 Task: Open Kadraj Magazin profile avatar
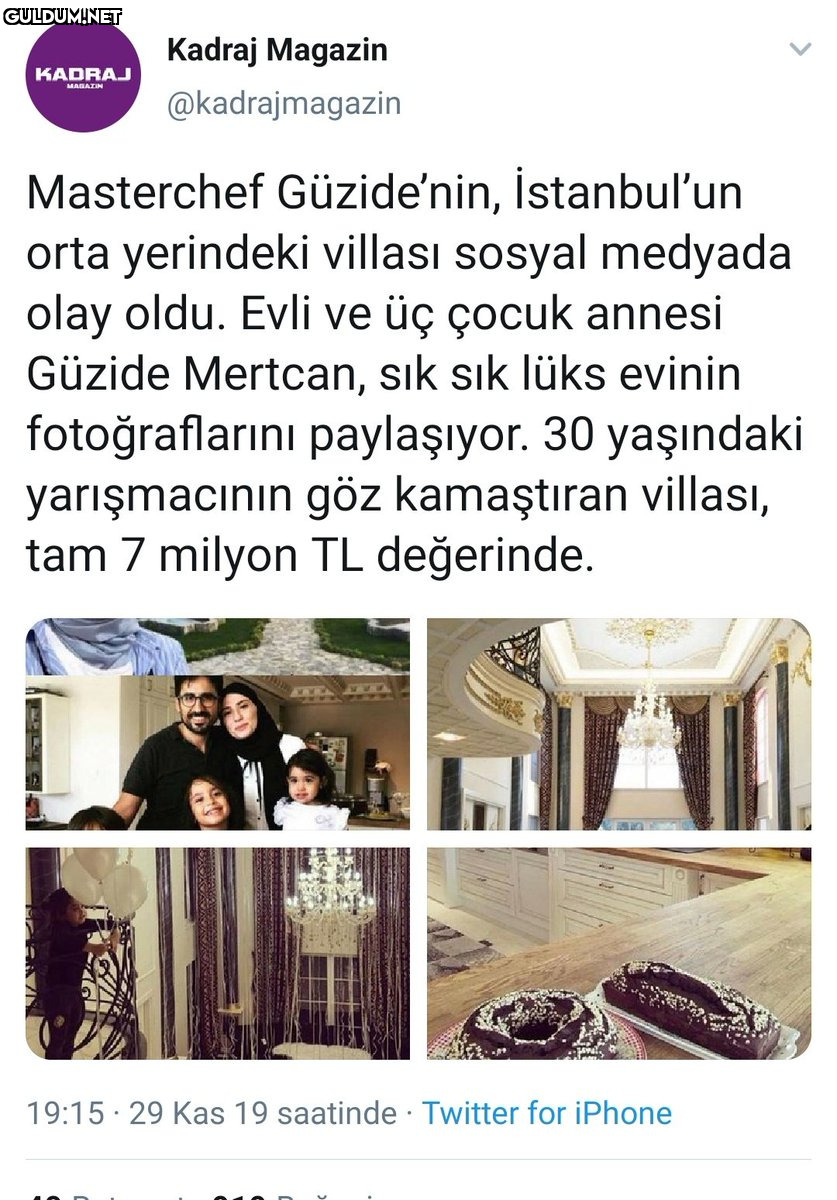[82, 77]
